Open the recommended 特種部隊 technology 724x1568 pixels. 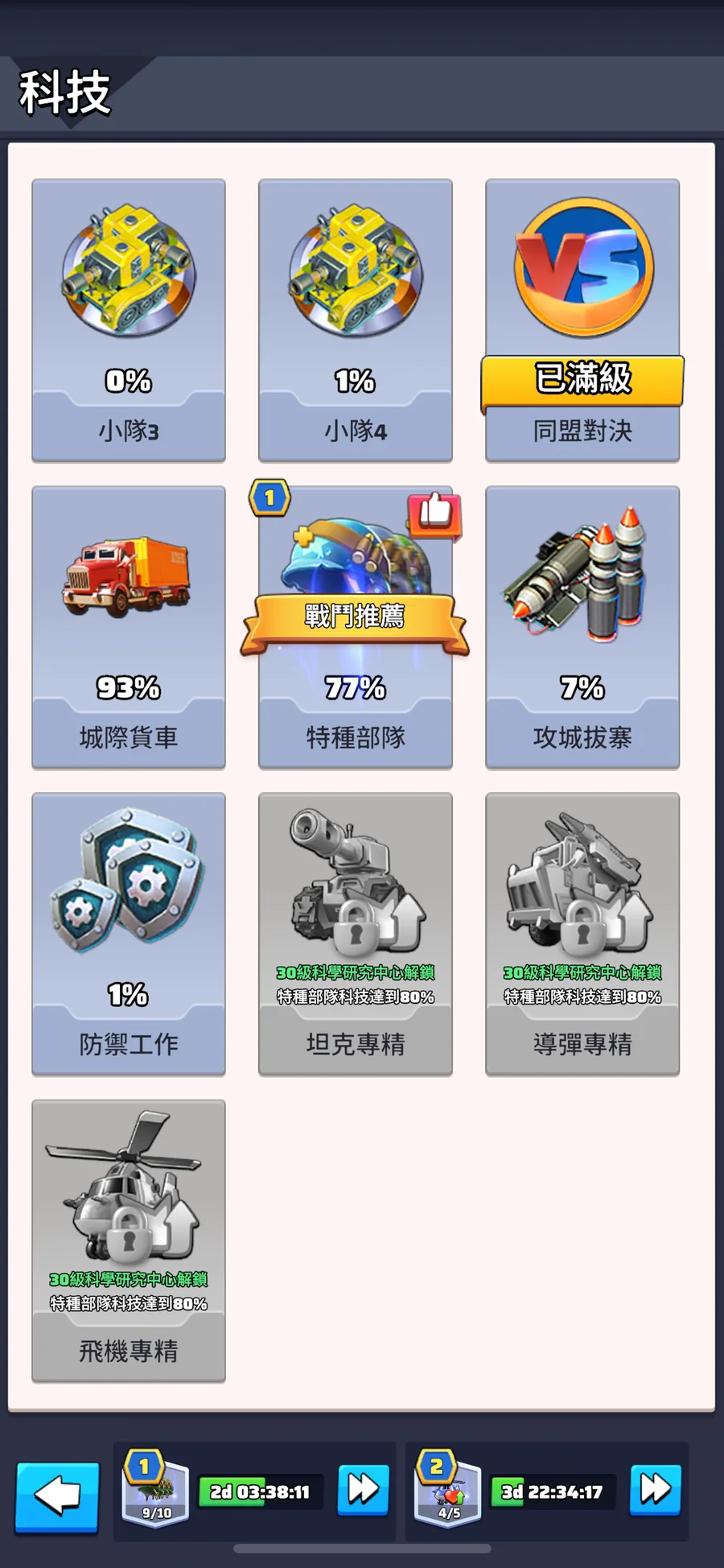pyautogui.click(x=355, y=626)
